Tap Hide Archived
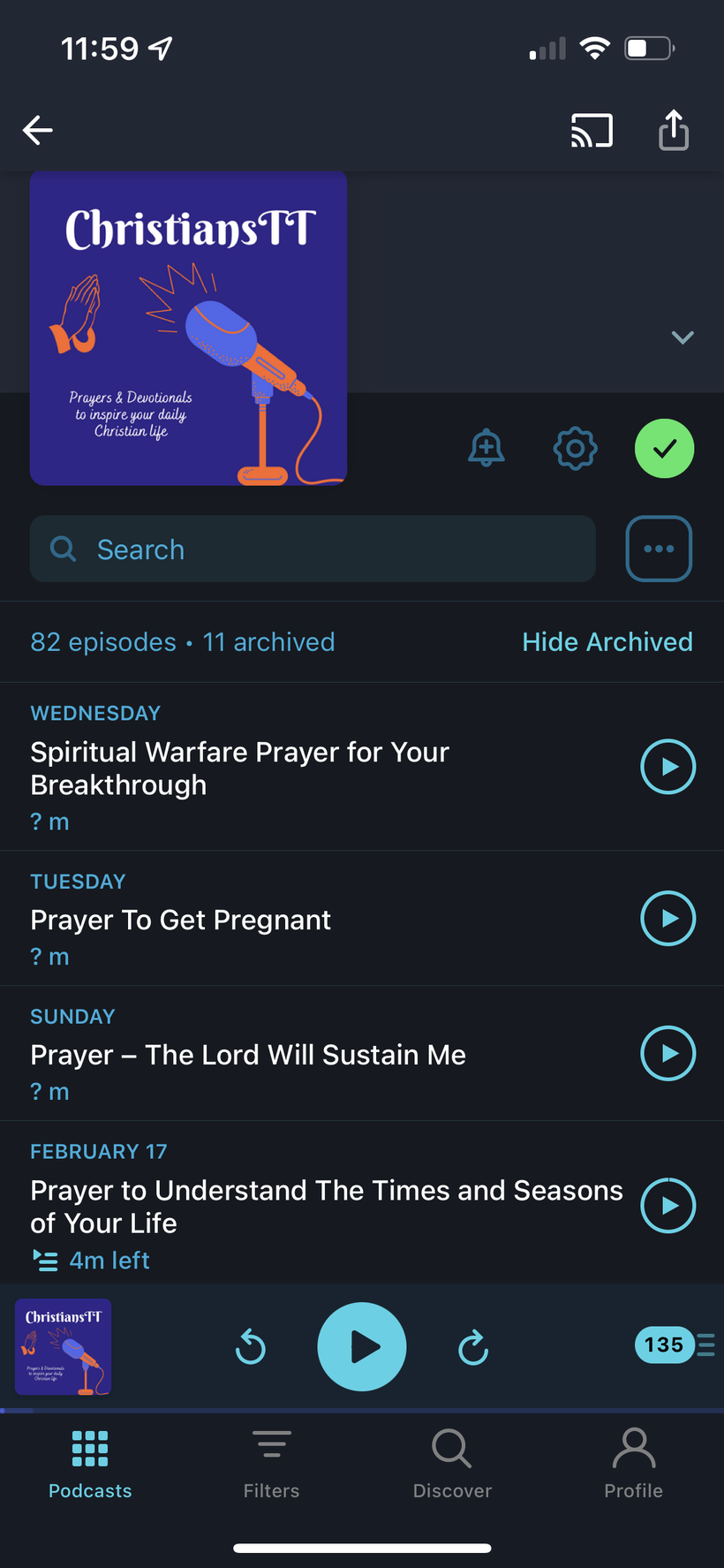 [607, 642]
